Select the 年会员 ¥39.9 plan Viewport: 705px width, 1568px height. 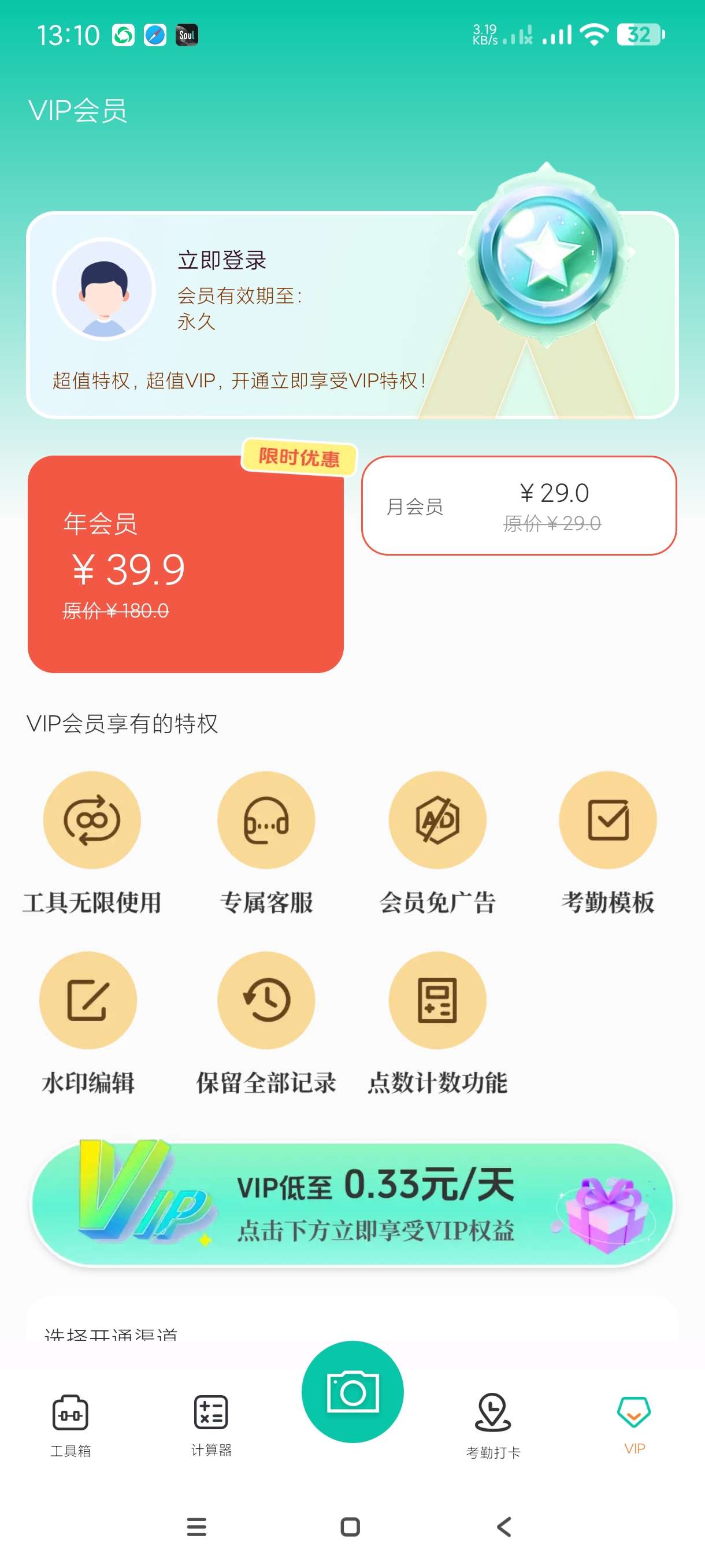pyautogui.click(x=185, y=564)
